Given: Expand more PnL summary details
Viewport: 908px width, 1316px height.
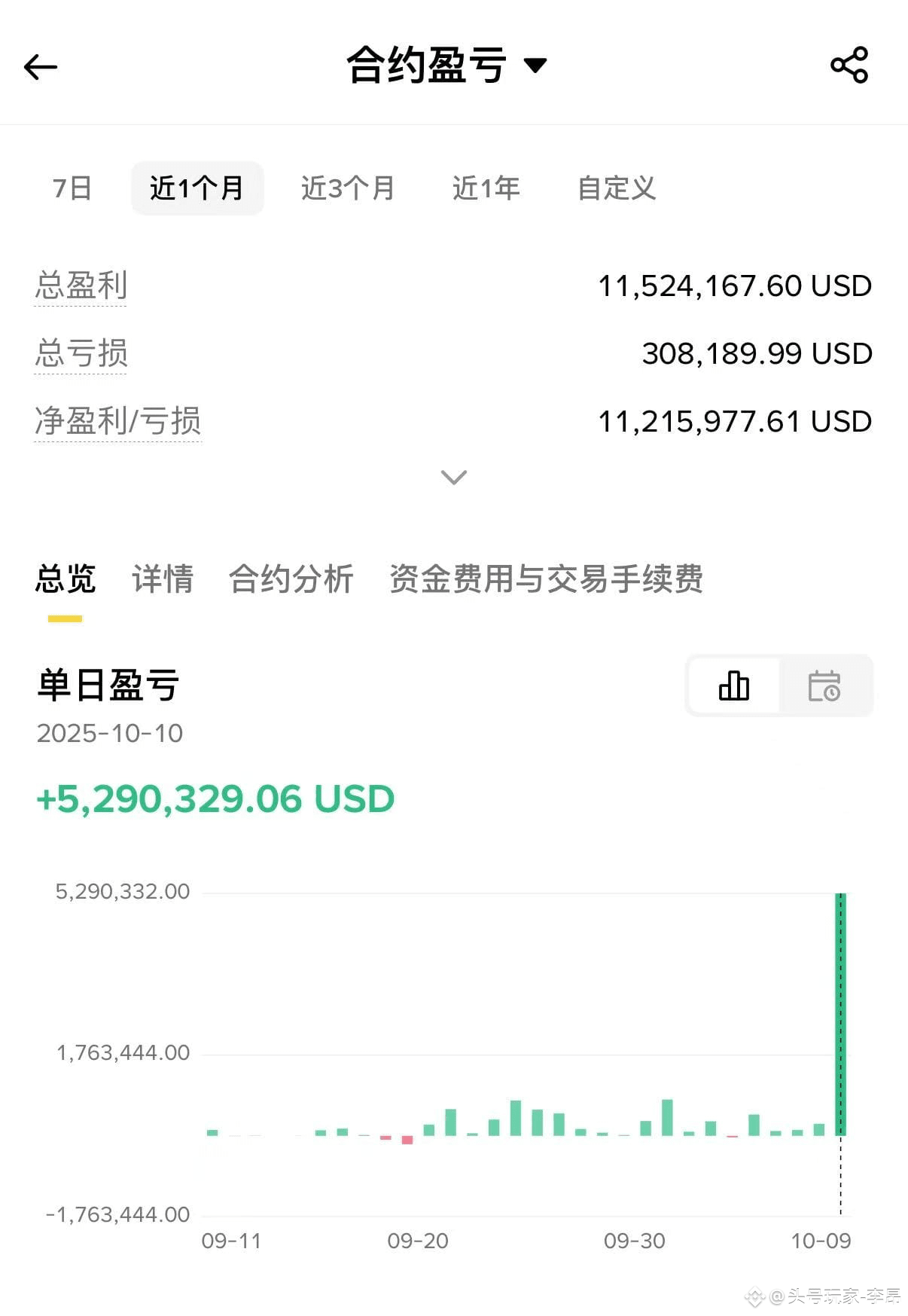Looking at the screenshot, I should [x=453, y=477].
